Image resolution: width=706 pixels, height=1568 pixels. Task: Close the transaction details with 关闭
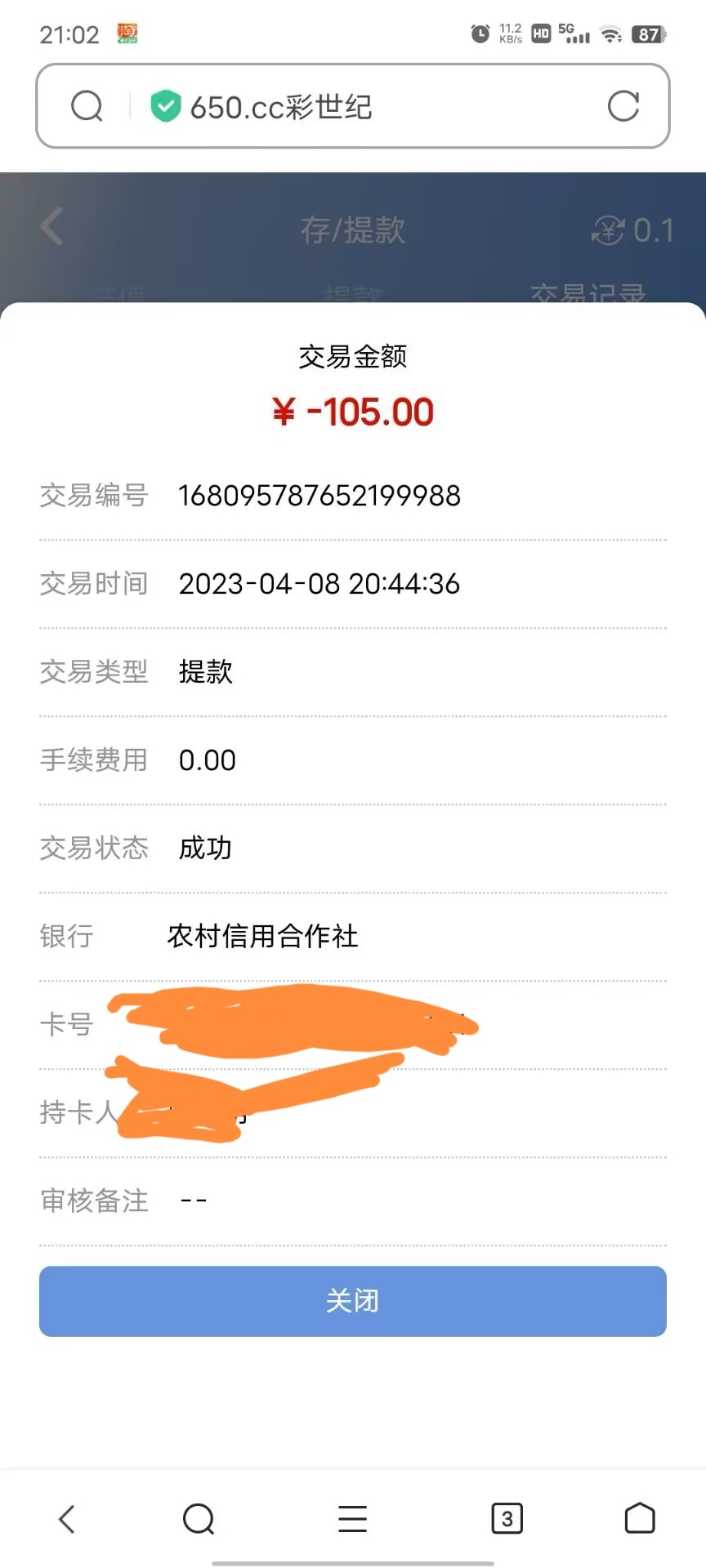coord(353,1300)
